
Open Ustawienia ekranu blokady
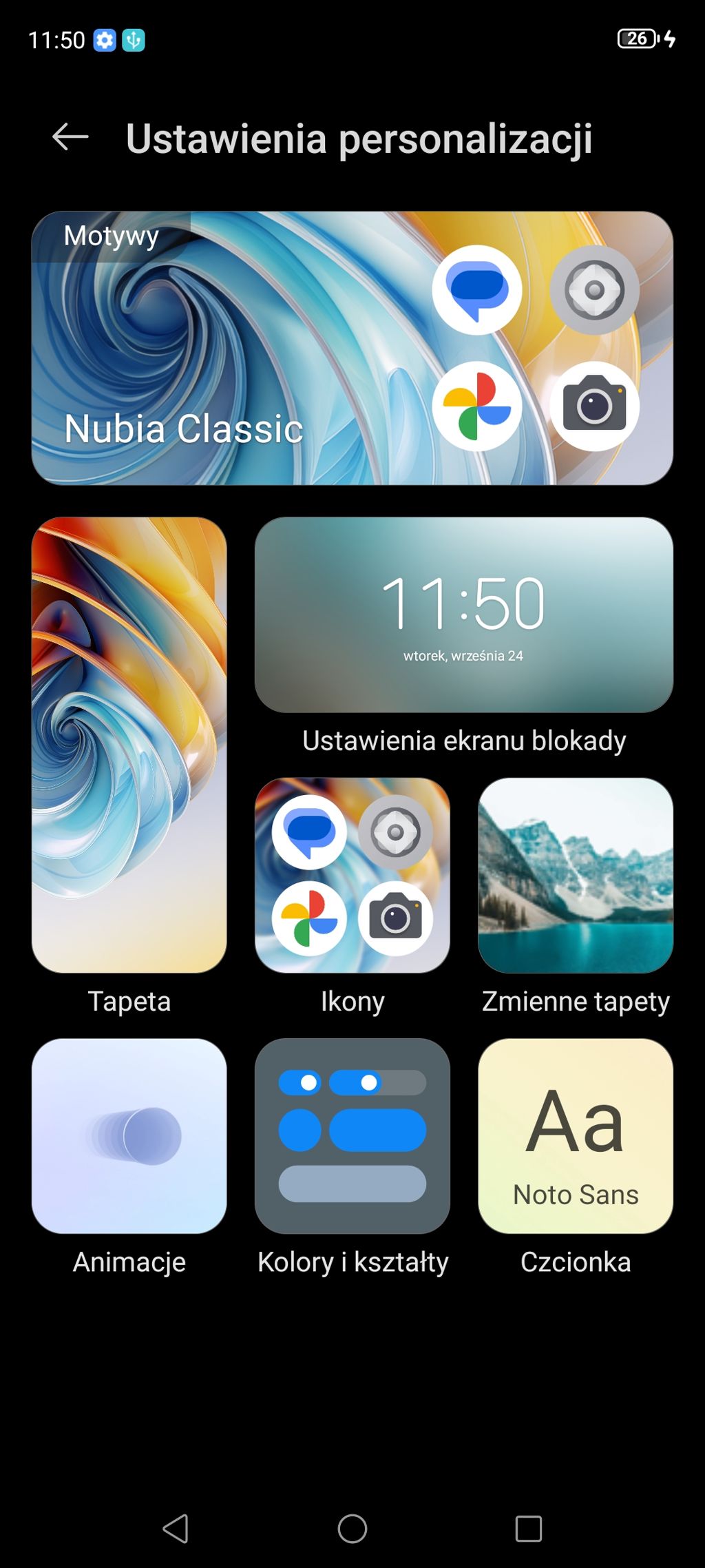coord(463,615)
